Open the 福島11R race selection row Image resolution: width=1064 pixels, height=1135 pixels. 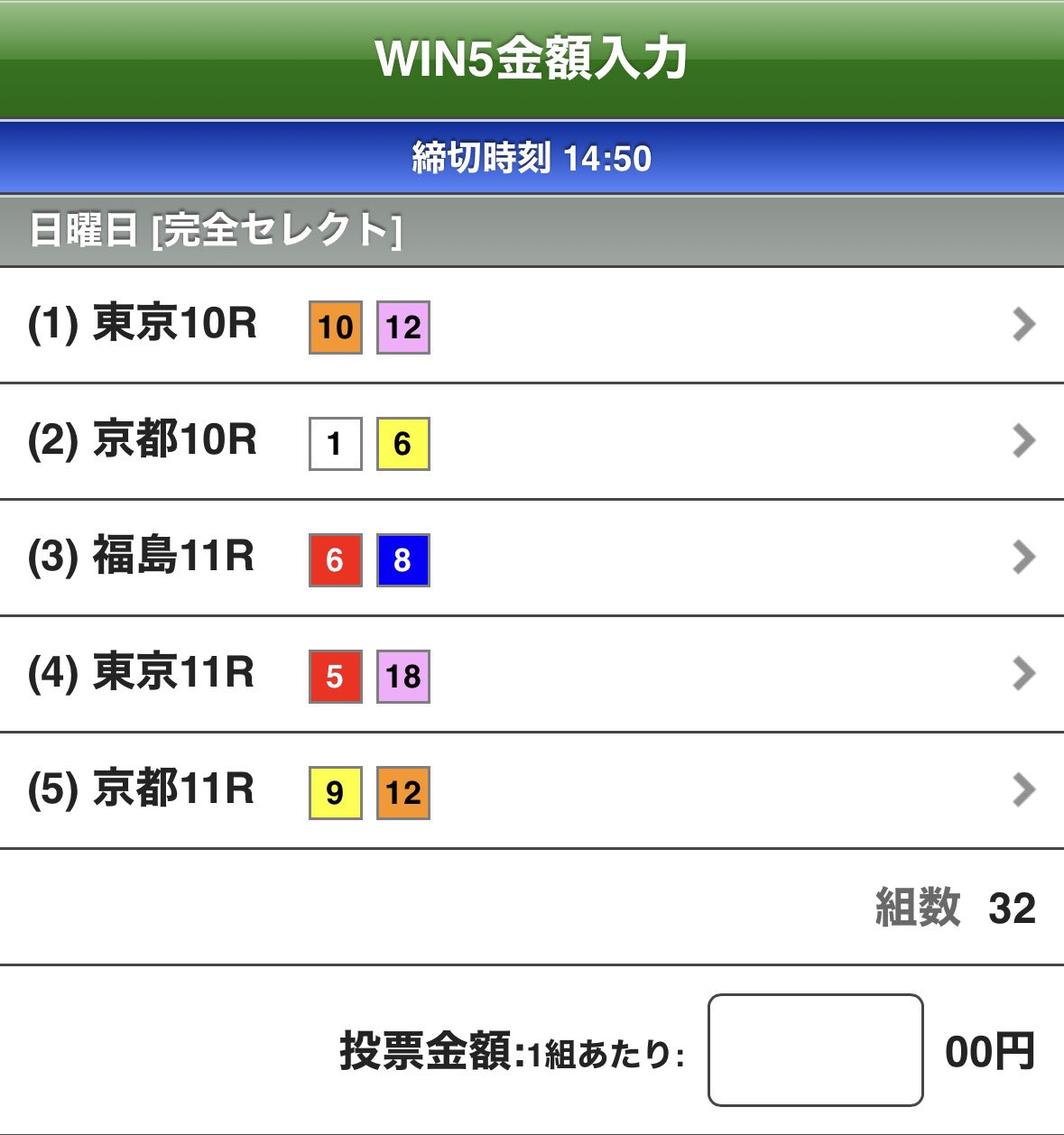tap(532, 558)
